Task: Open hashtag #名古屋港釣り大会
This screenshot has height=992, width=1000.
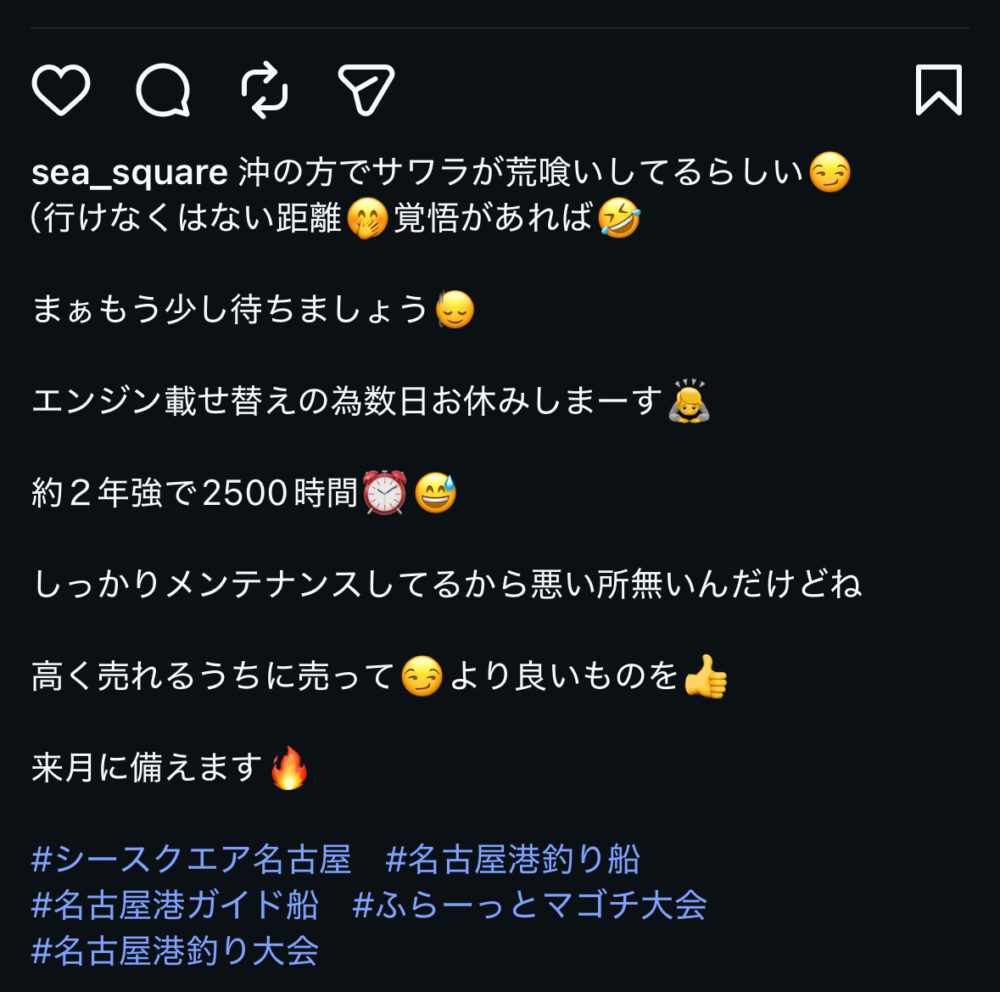Action: tap(175, 950)
